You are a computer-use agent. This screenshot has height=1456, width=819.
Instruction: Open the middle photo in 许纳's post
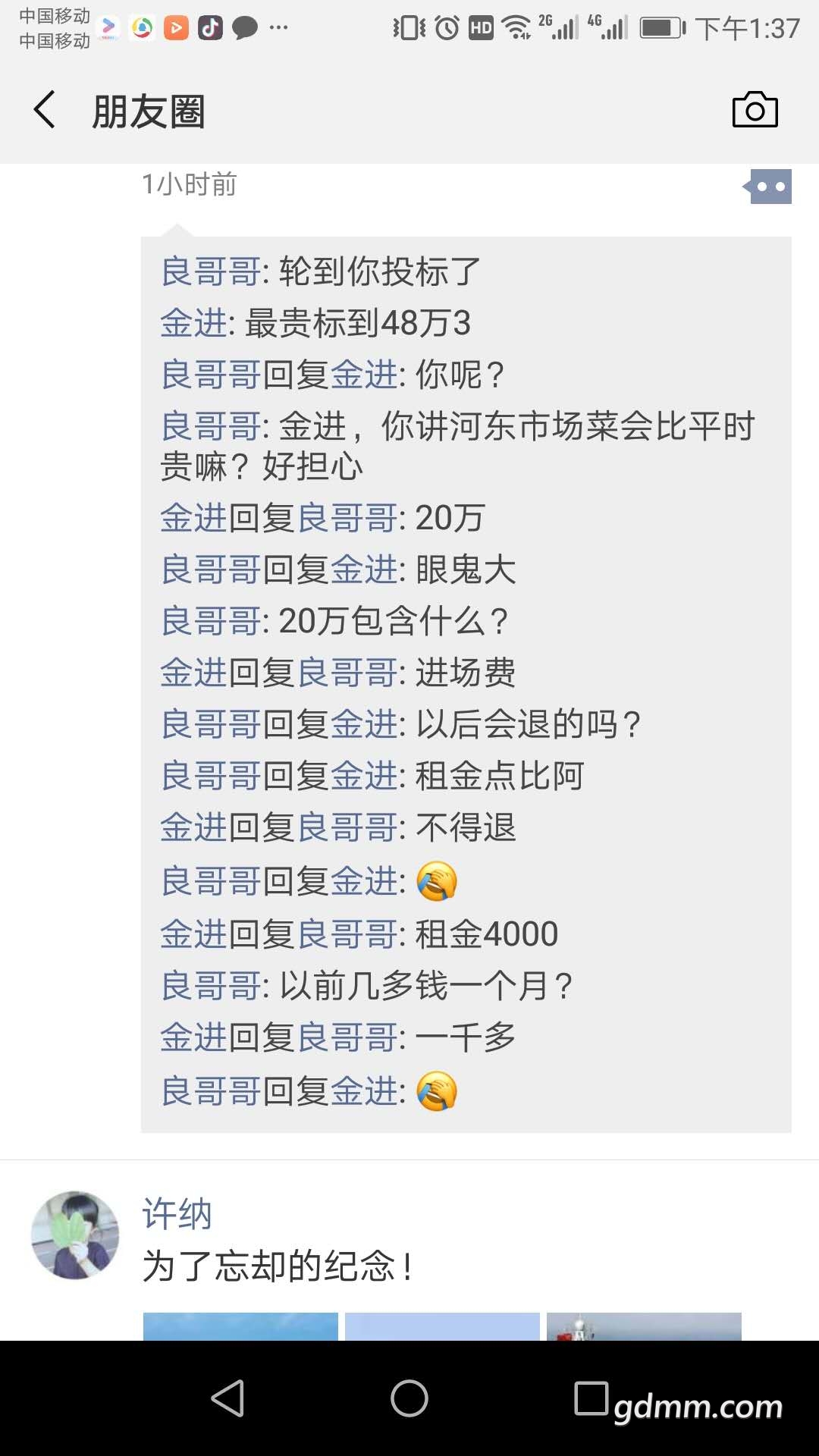(442, 1326)
